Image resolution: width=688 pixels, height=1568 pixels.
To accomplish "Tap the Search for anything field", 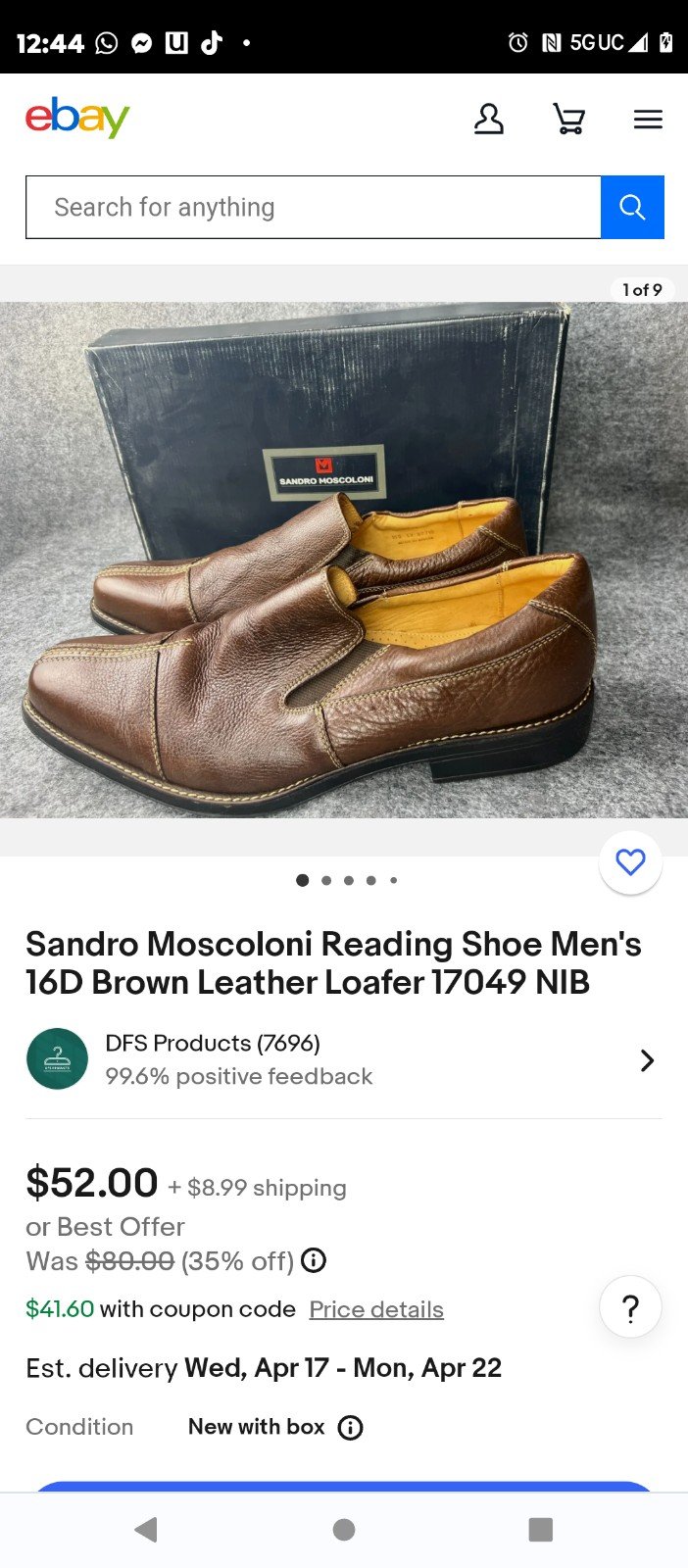I will tap(313, 207).
